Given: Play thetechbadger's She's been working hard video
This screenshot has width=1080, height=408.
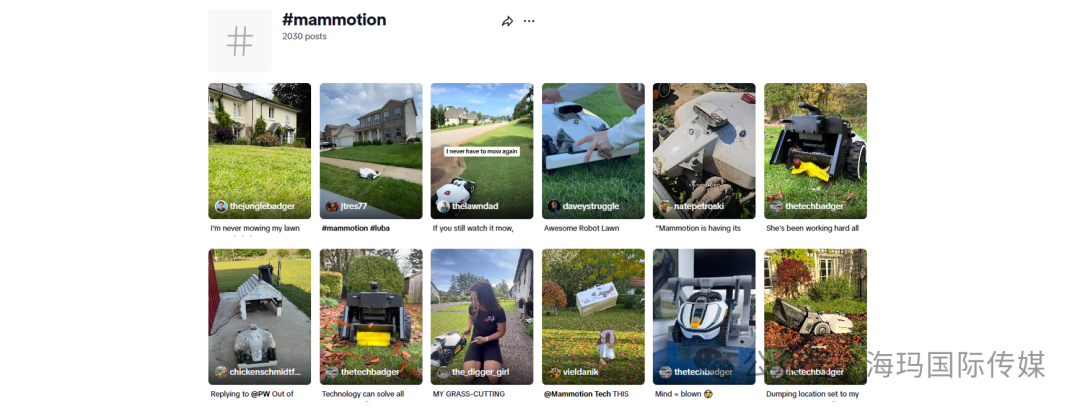Looking at the screenshot, I should [x=815, y=150].
